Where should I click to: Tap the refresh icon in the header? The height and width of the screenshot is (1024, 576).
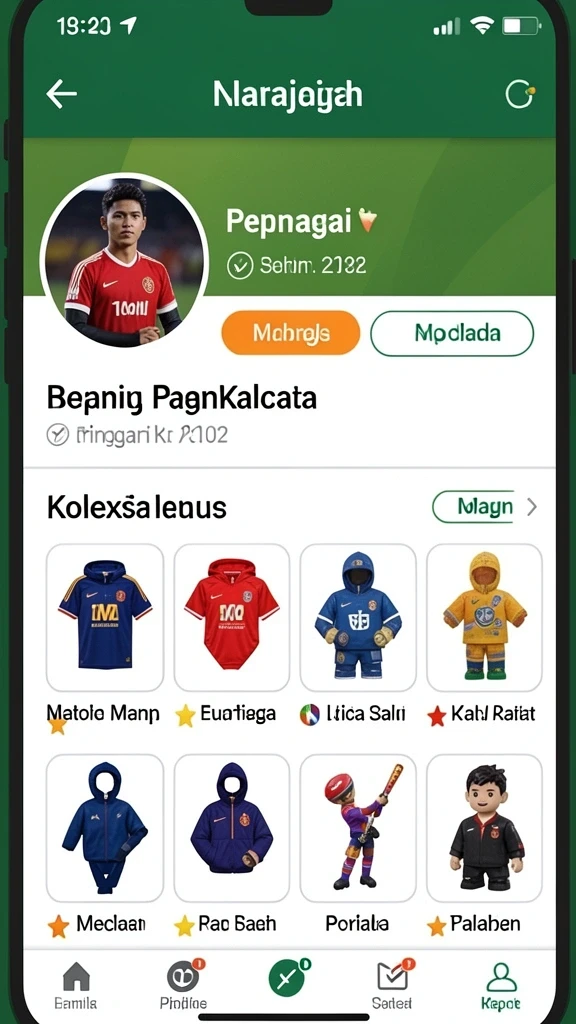coord(520,95)
